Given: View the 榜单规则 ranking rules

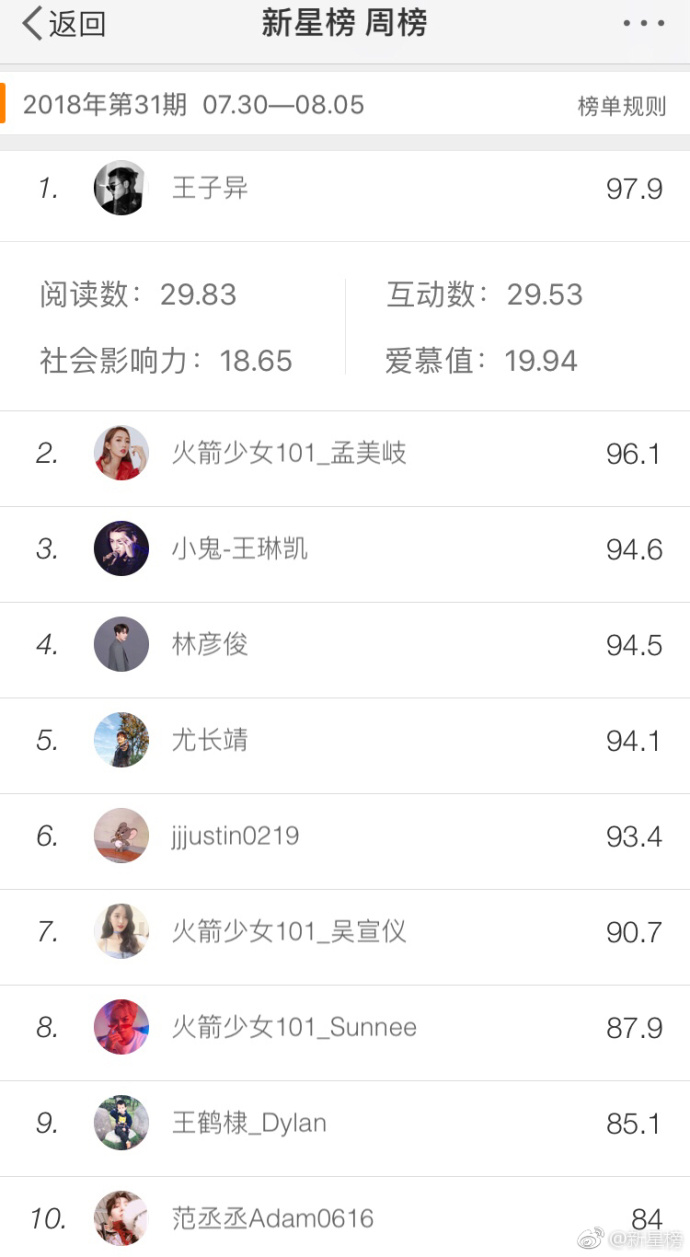Looking at the screenshot, I should [621, 105].
